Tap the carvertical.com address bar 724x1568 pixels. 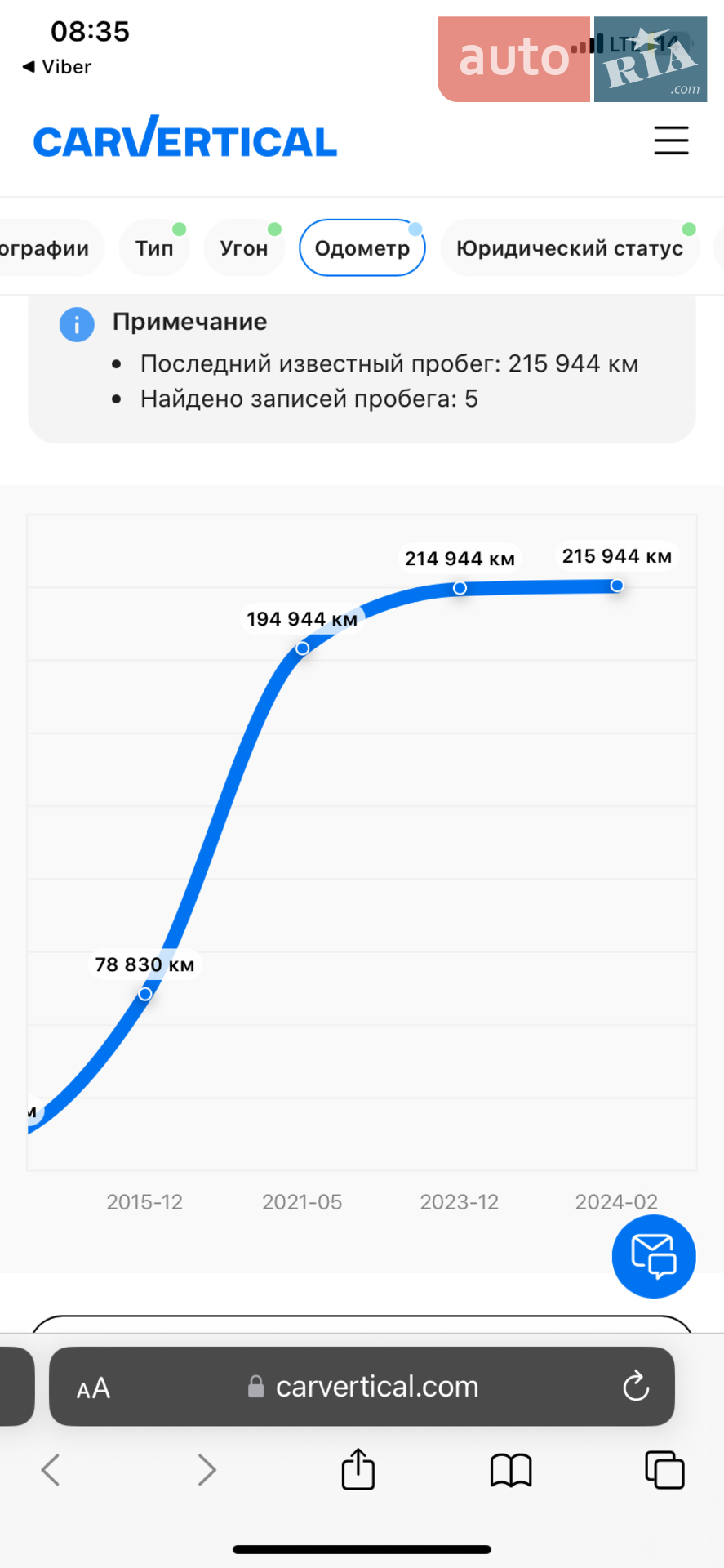coord(362,1387)
